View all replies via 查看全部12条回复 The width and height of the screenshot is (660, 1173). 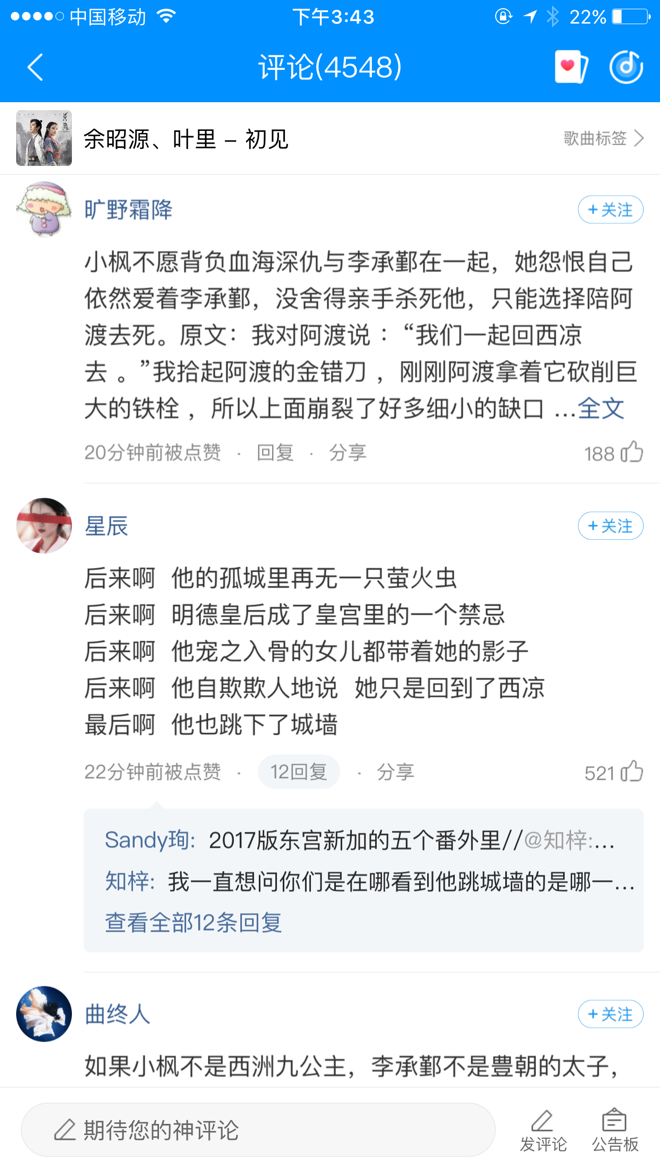(x=193, y=923)
